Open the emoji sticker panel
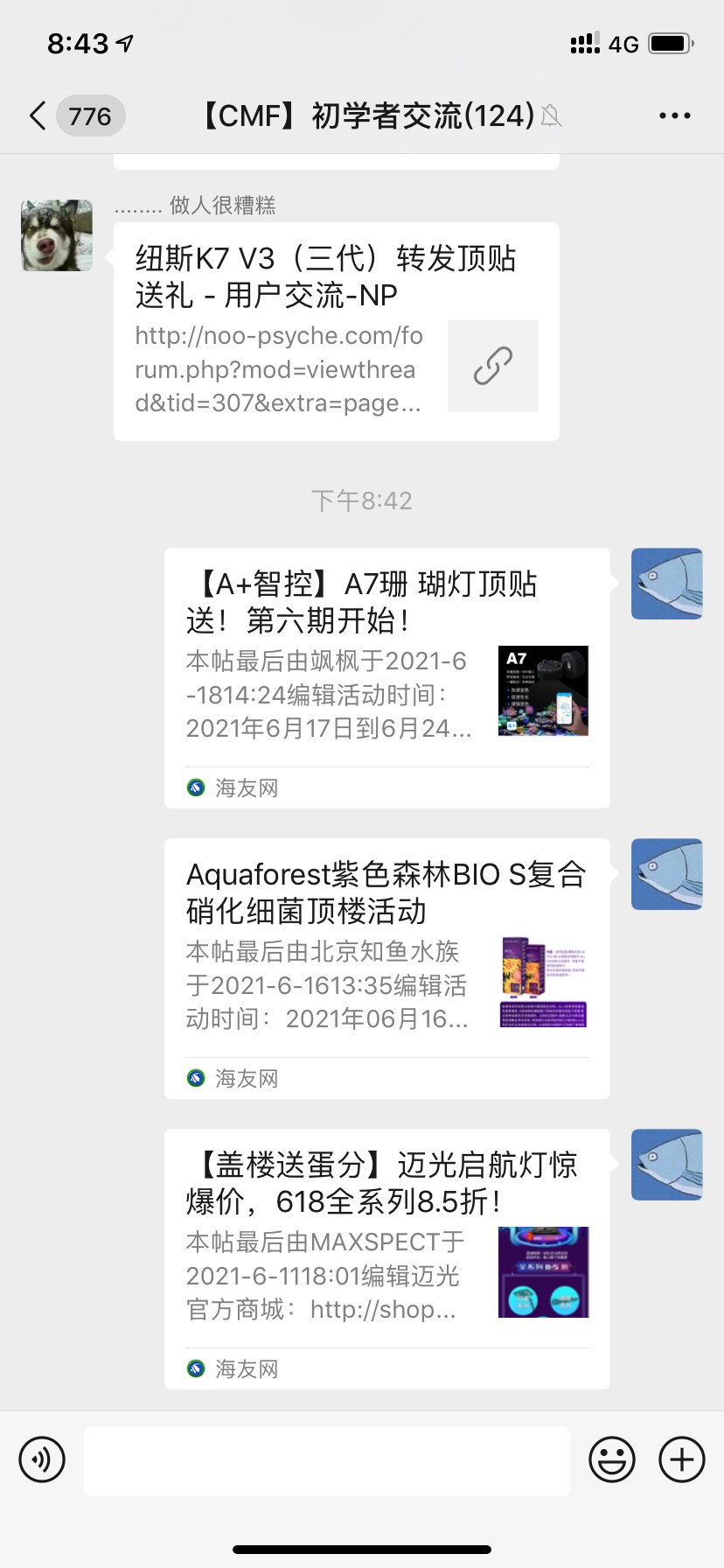This screenshot has height=1568, width=724. [612, 1459]
